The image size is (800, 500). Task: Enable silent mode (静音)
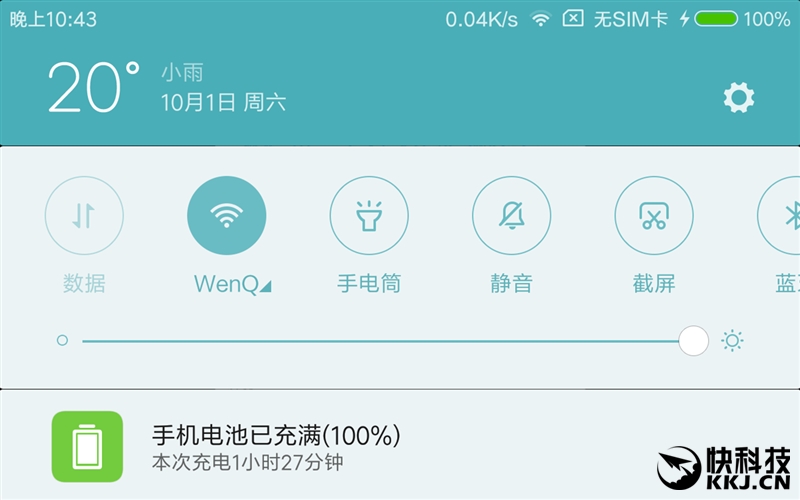(x=511, y=216)
